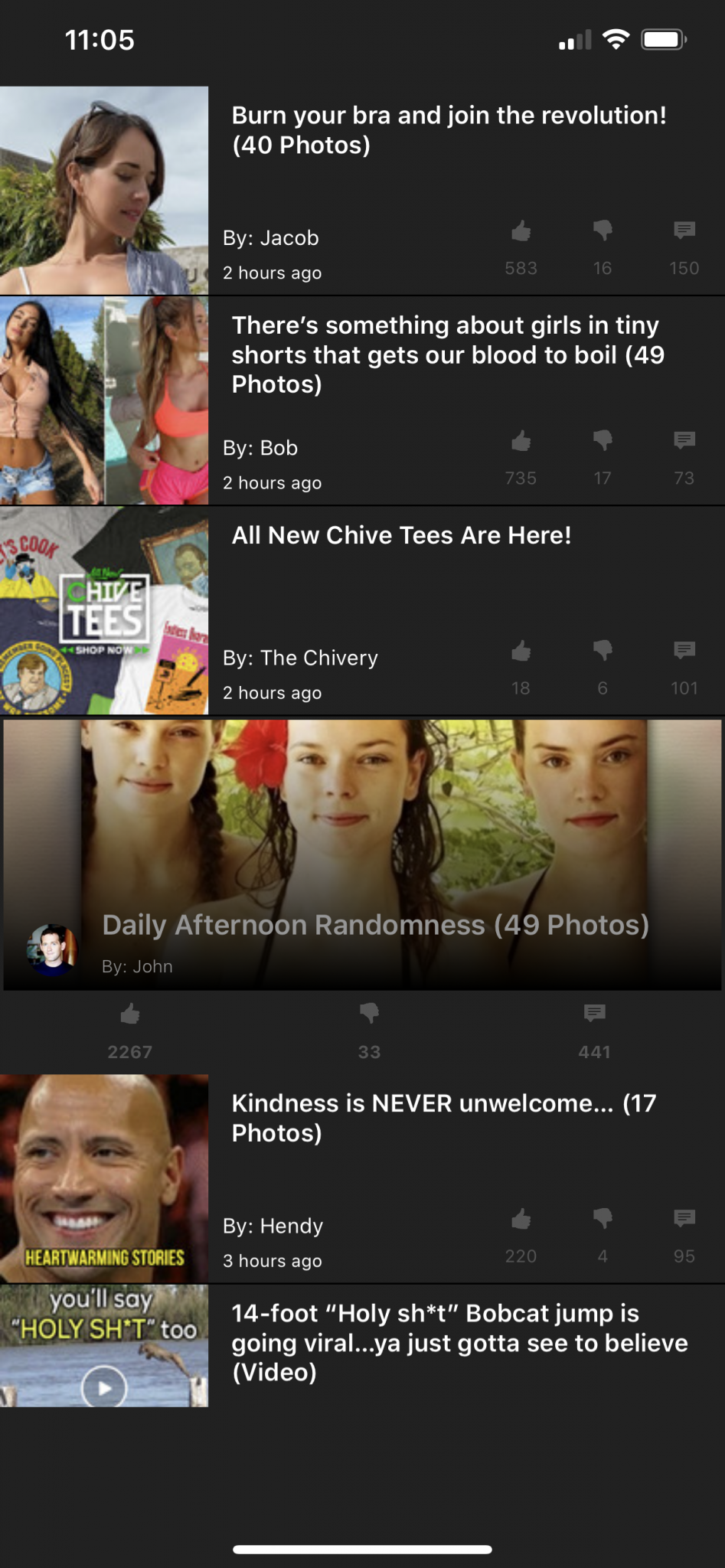Like Daily Afternoon Randomness by John
This screenshot has width=725, height=1568.
tap(130, 1014)
